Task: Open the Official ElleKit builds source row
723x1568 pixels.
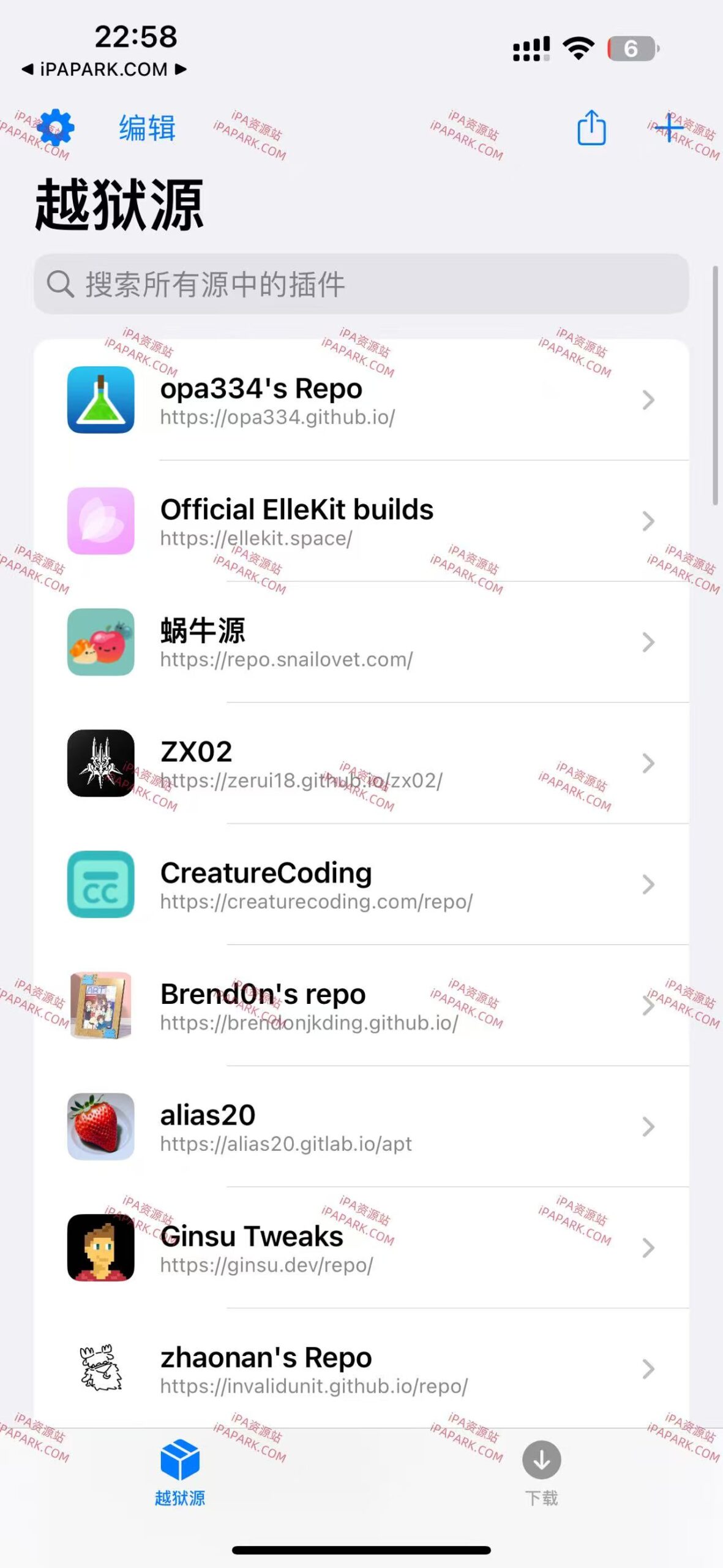Action: point(361,520)
